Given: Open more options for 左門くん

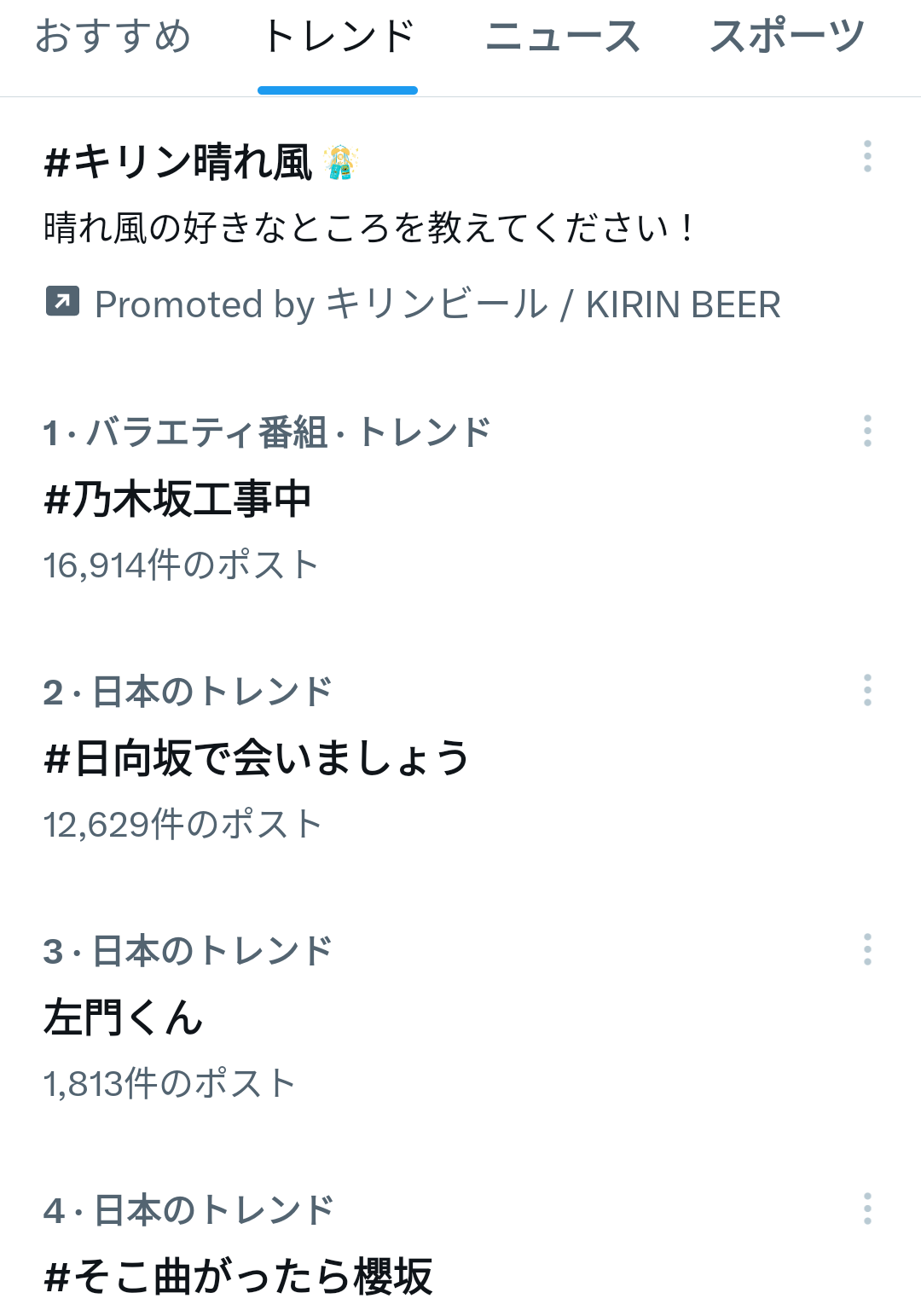Looking at the screenshot, I should pyautogui.click(x=867, y=949).
